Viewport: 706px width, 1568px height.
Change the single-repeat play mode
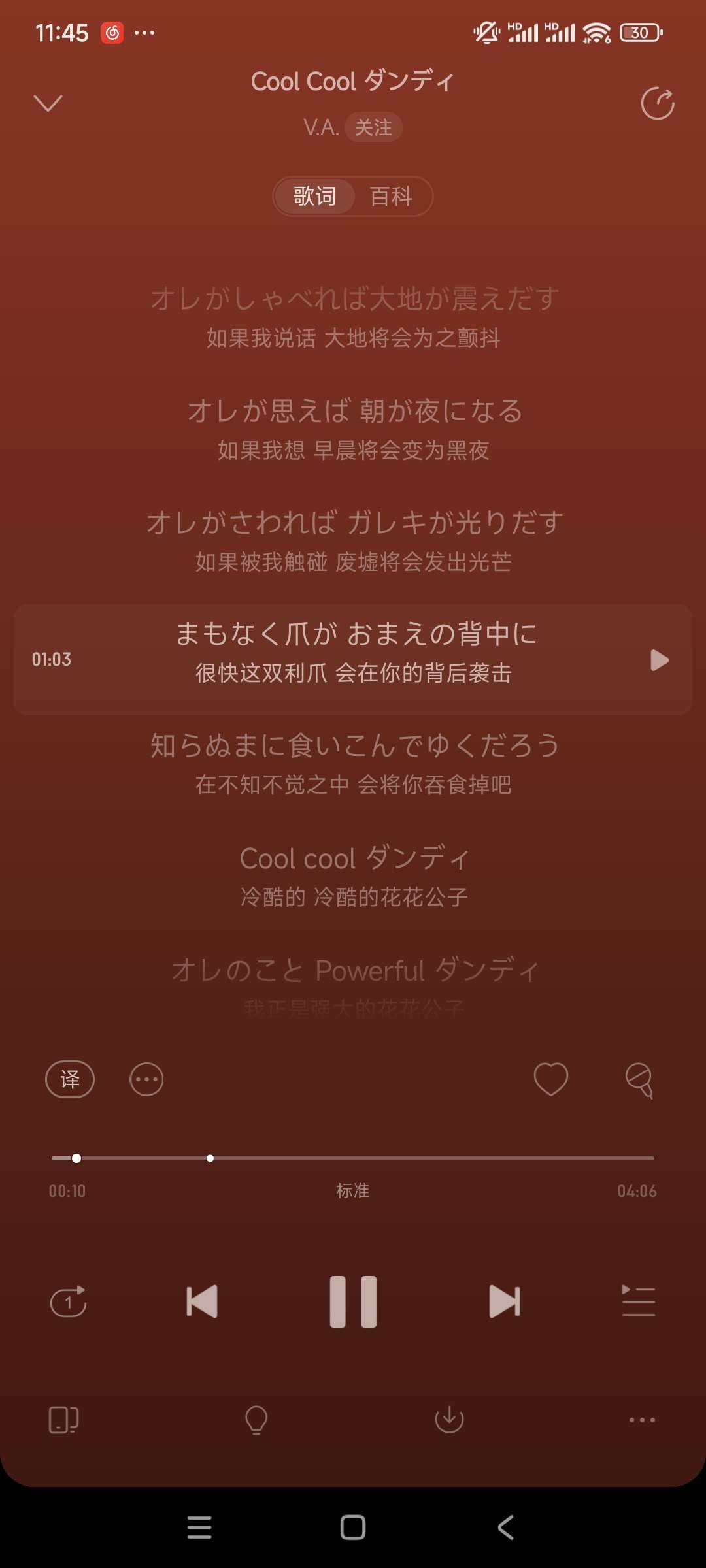69,1301
